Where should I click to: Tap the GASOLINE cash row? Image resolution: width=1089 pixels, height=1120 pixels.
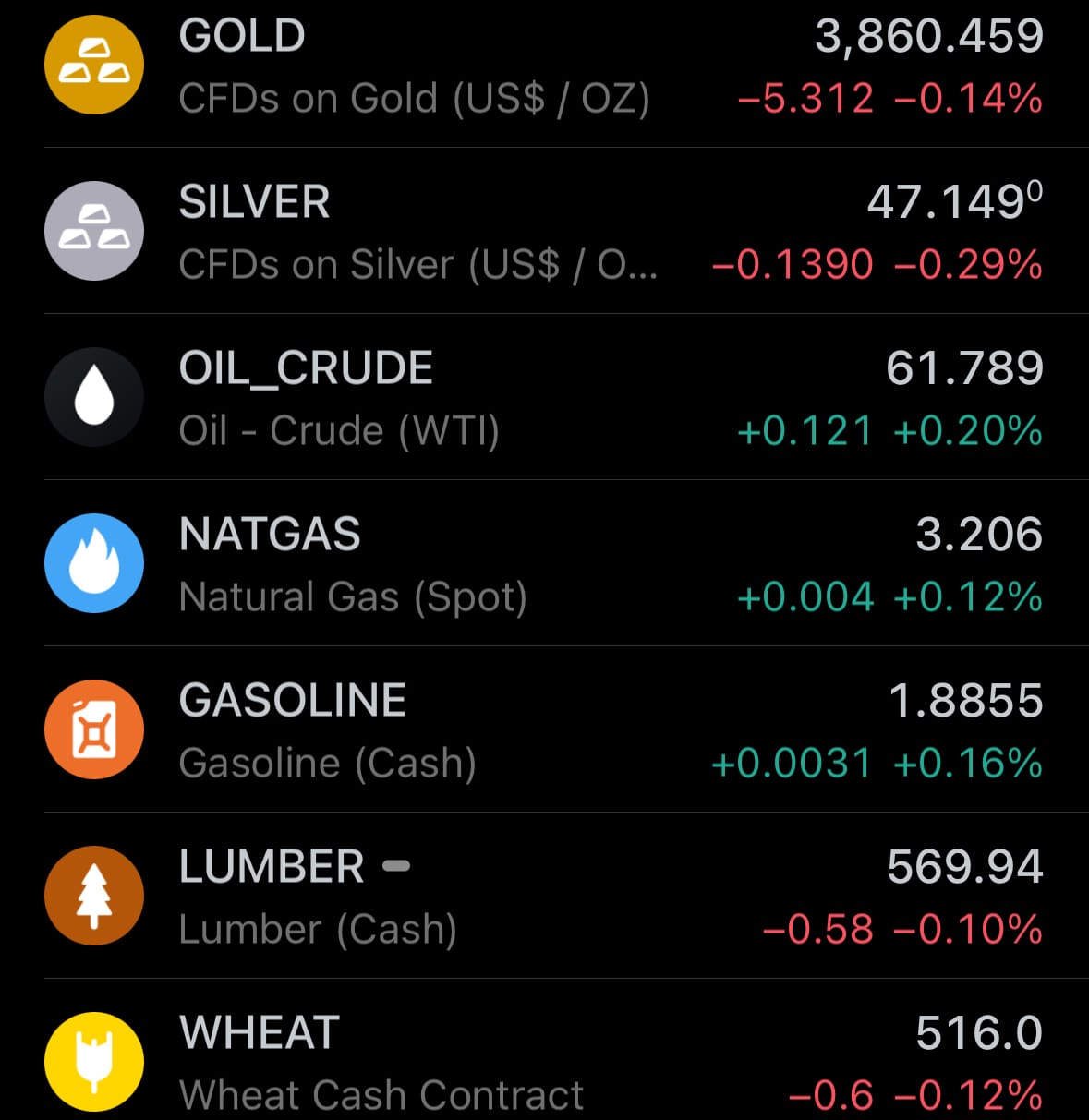pyautogui.click(x=544, y=730)
